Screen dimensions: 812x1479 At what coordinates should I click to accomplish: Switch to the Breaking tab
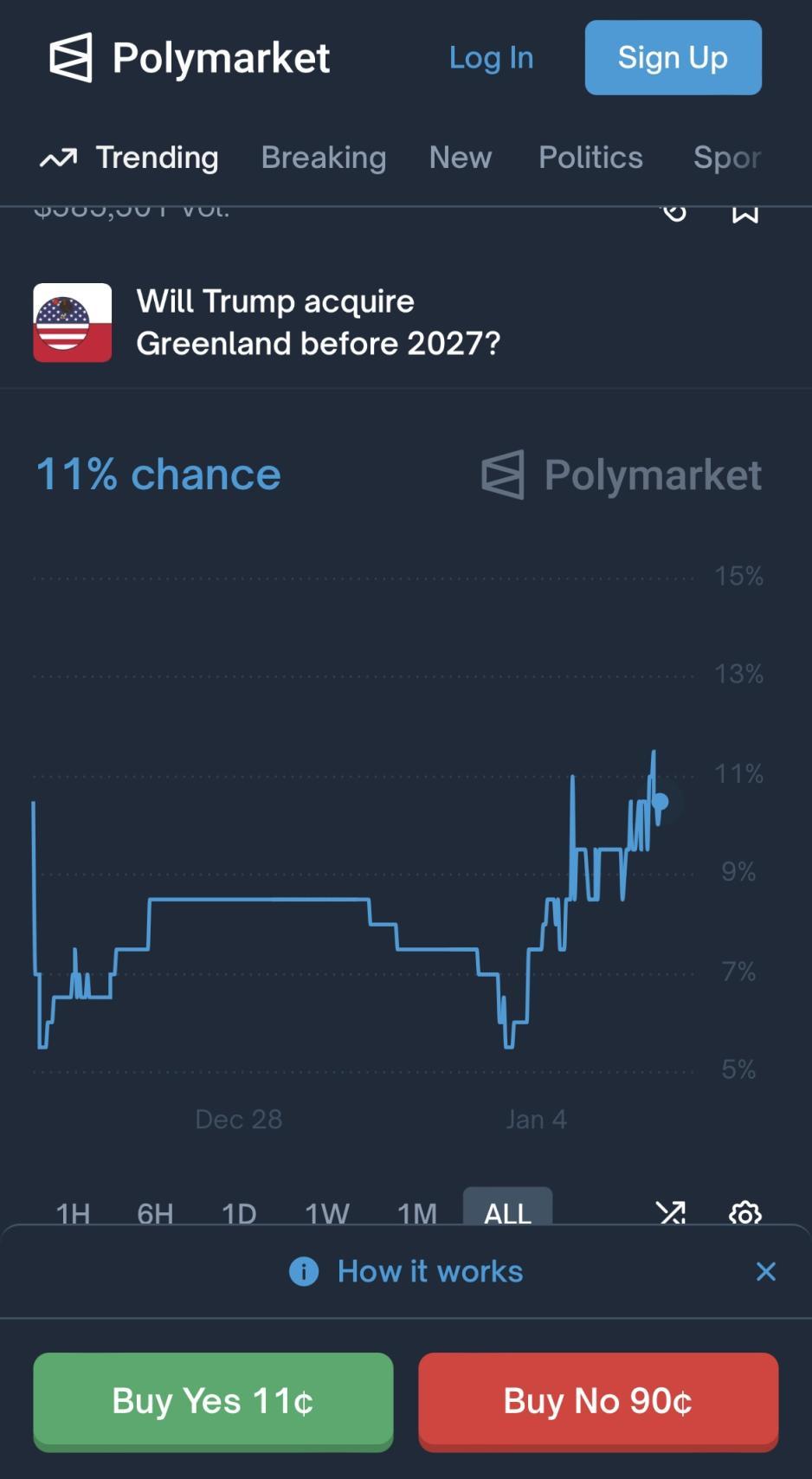coord(323,158)
